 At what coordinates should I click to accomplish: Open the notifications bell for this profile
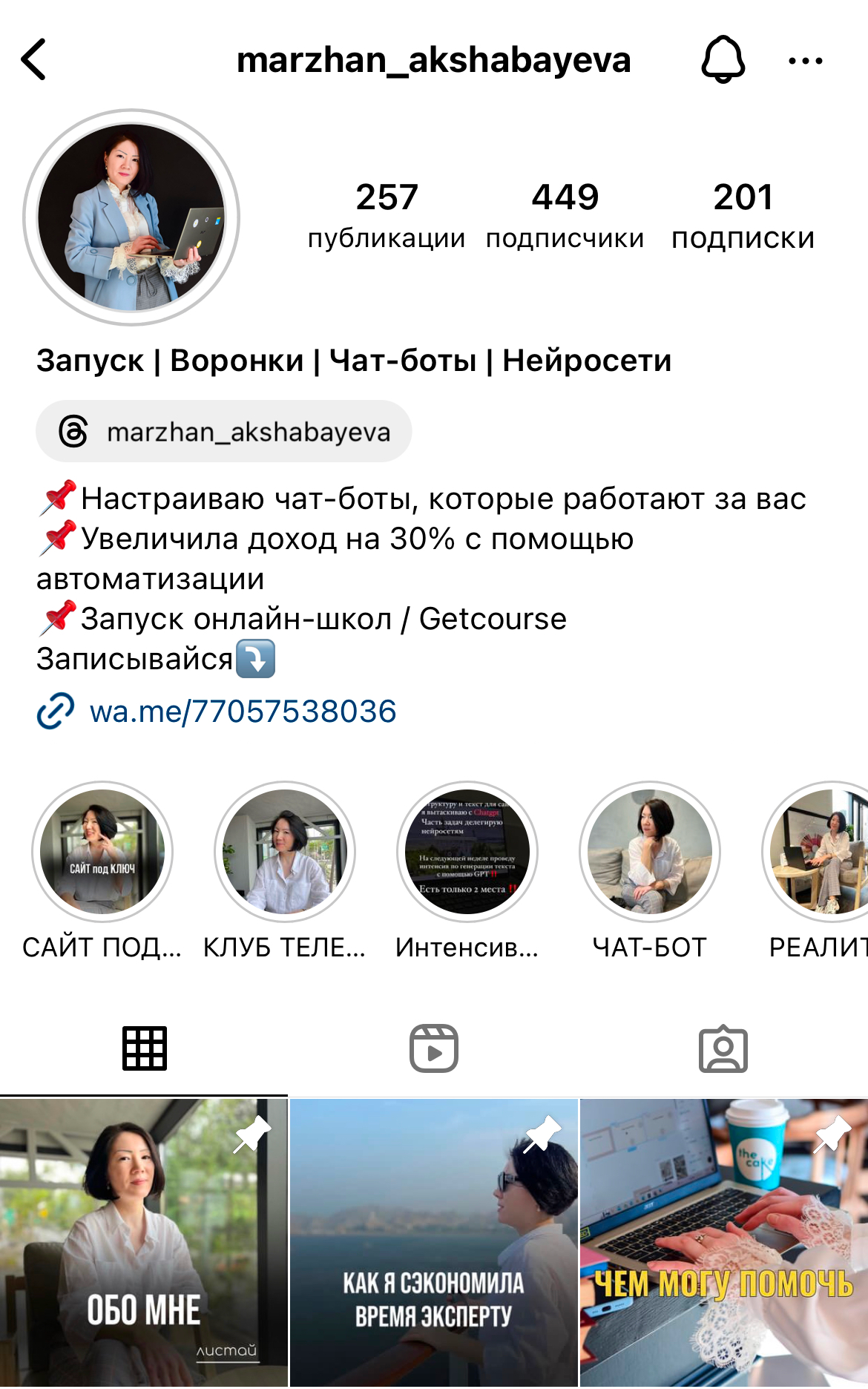point(723,59)
